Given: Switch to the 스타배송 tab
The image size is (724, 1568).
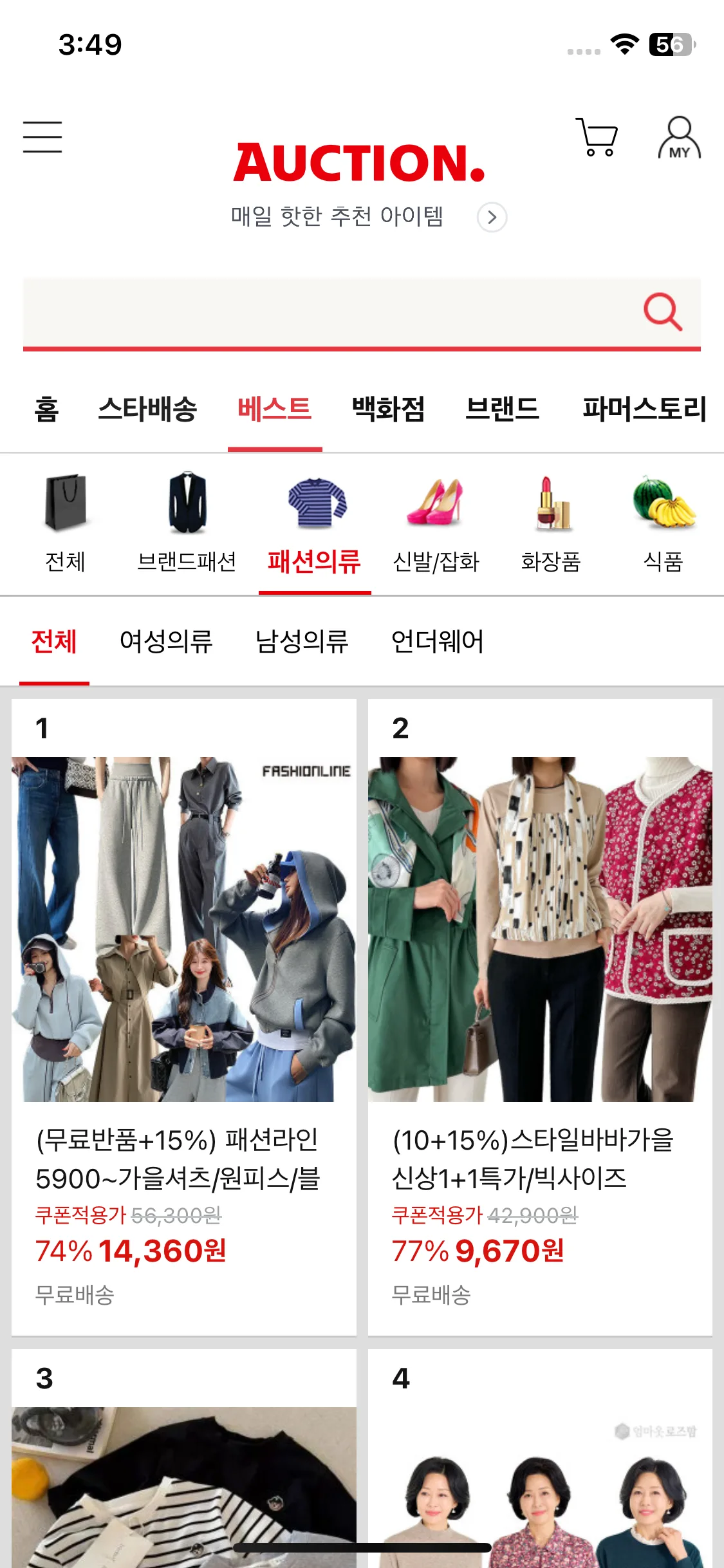Looking at the screenshot, I should (x=147, y=409).
